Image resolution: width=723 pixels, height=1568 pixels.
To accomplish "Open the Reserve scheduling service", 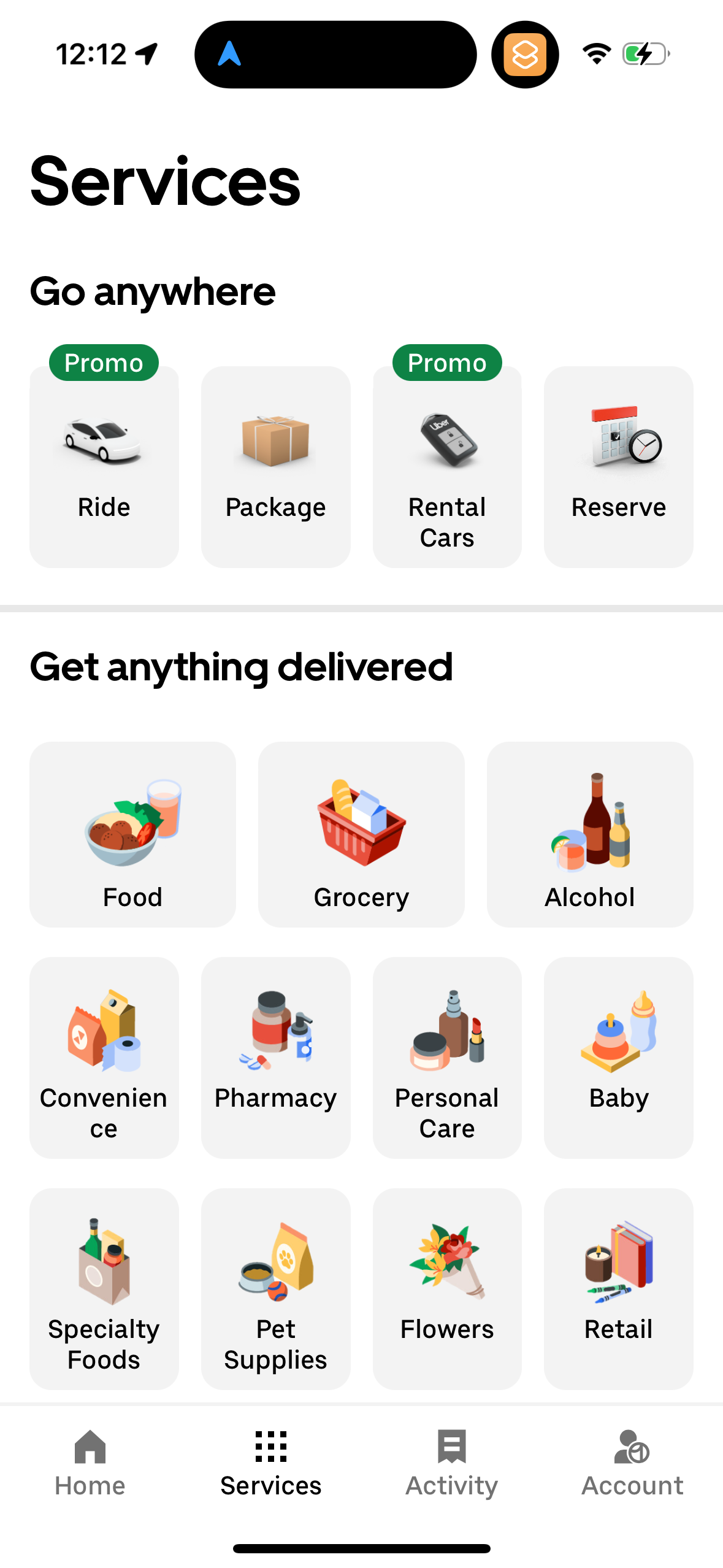I will (618, 466).
